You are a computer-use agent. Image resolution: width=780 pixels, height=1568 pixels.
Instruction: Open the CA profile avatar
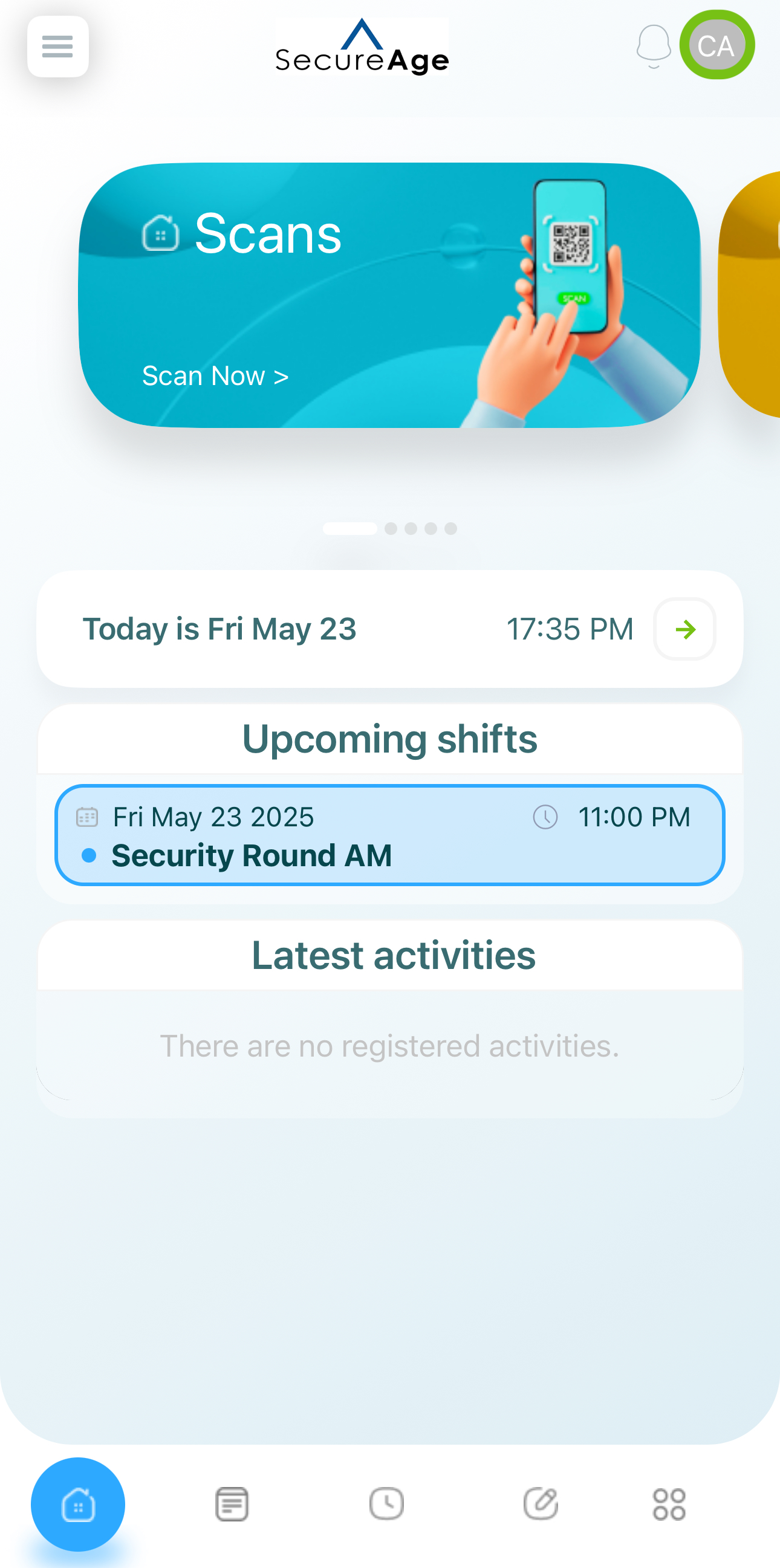pyautogui.click(x=717, y=45)
